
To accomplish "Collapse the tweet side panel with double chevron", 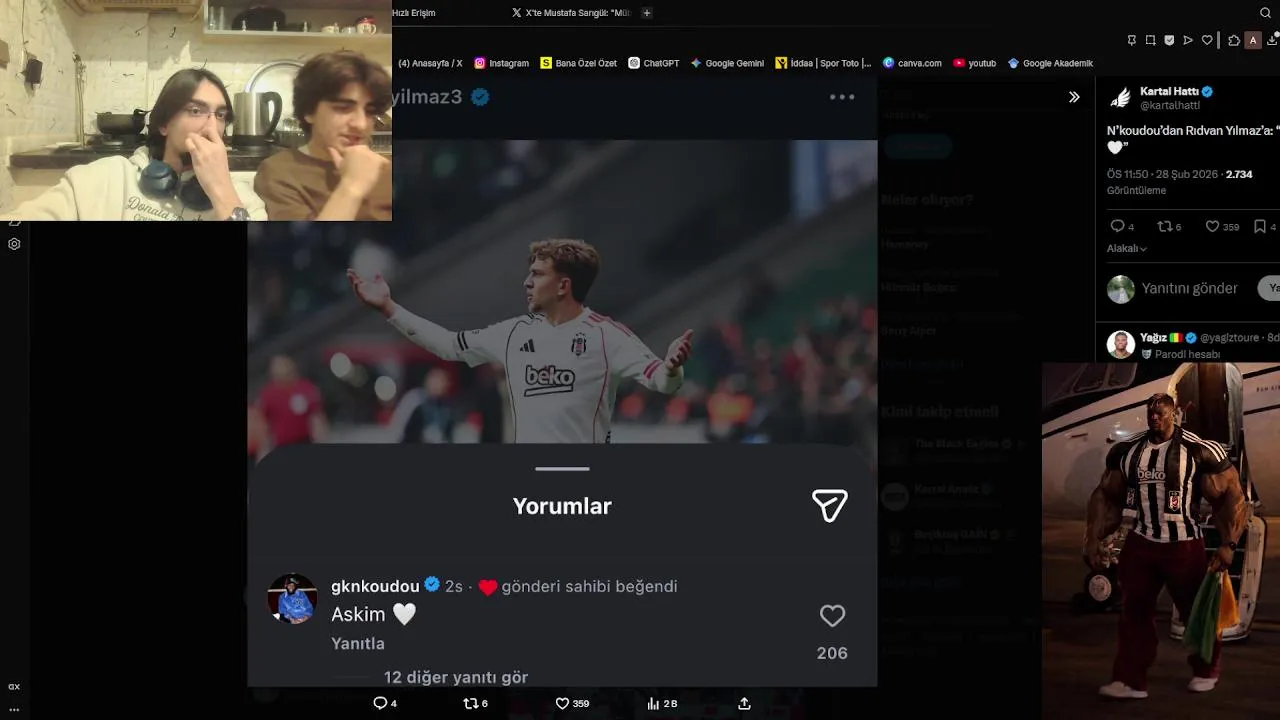I will (1074, 97).
